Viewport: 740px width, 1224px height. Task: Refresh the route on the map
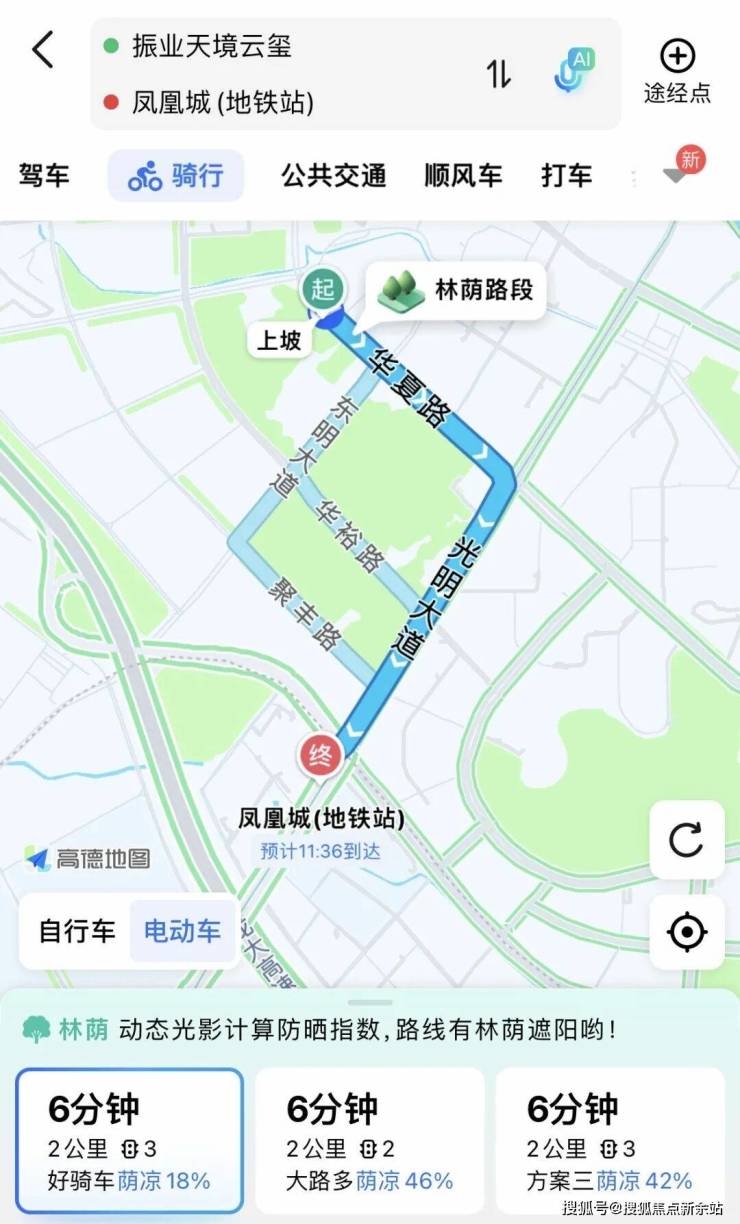pos(686,840)
